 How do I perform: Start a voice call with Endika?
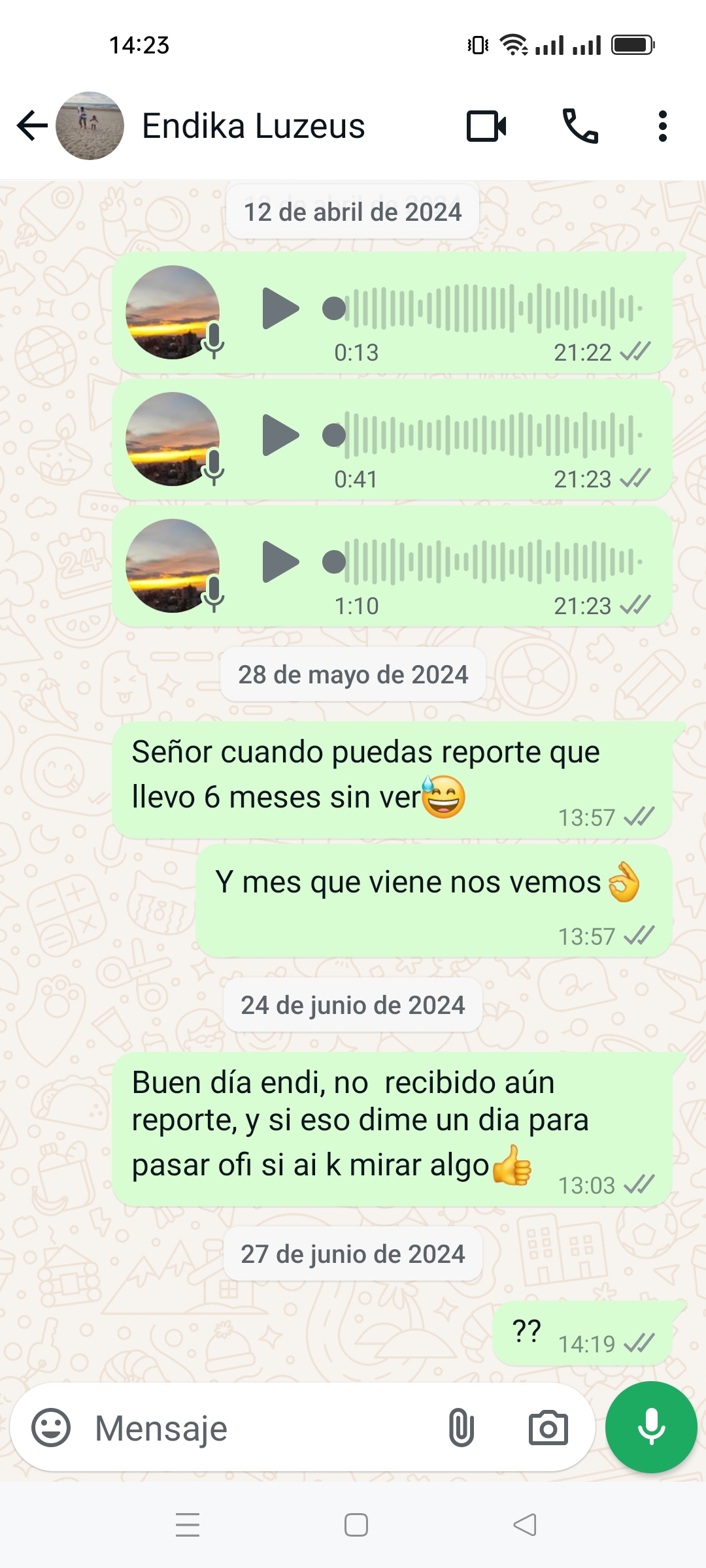pos(580,126)
